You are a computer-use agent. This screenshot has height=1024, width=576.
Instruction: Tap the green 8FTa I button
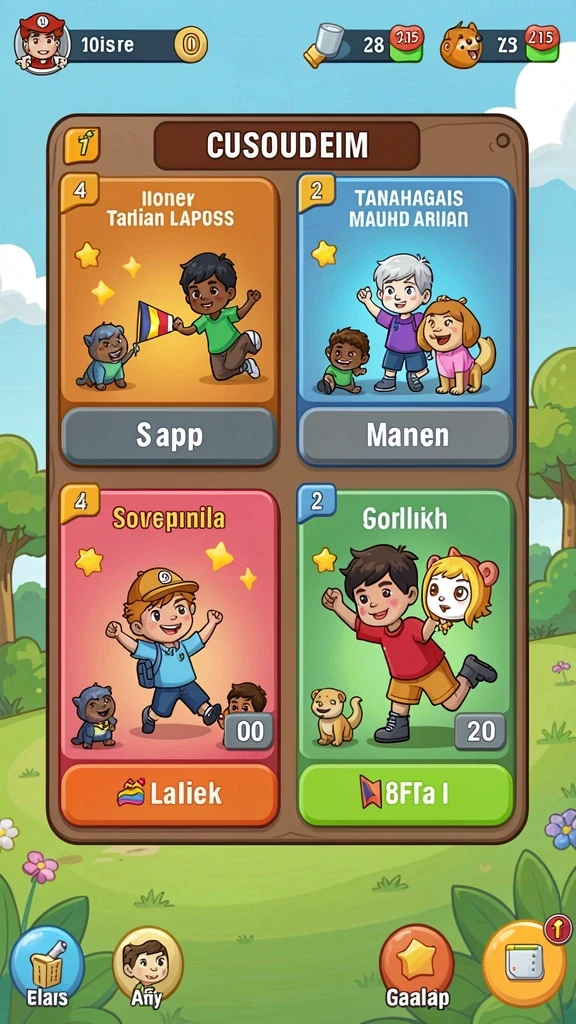point(406,794)
